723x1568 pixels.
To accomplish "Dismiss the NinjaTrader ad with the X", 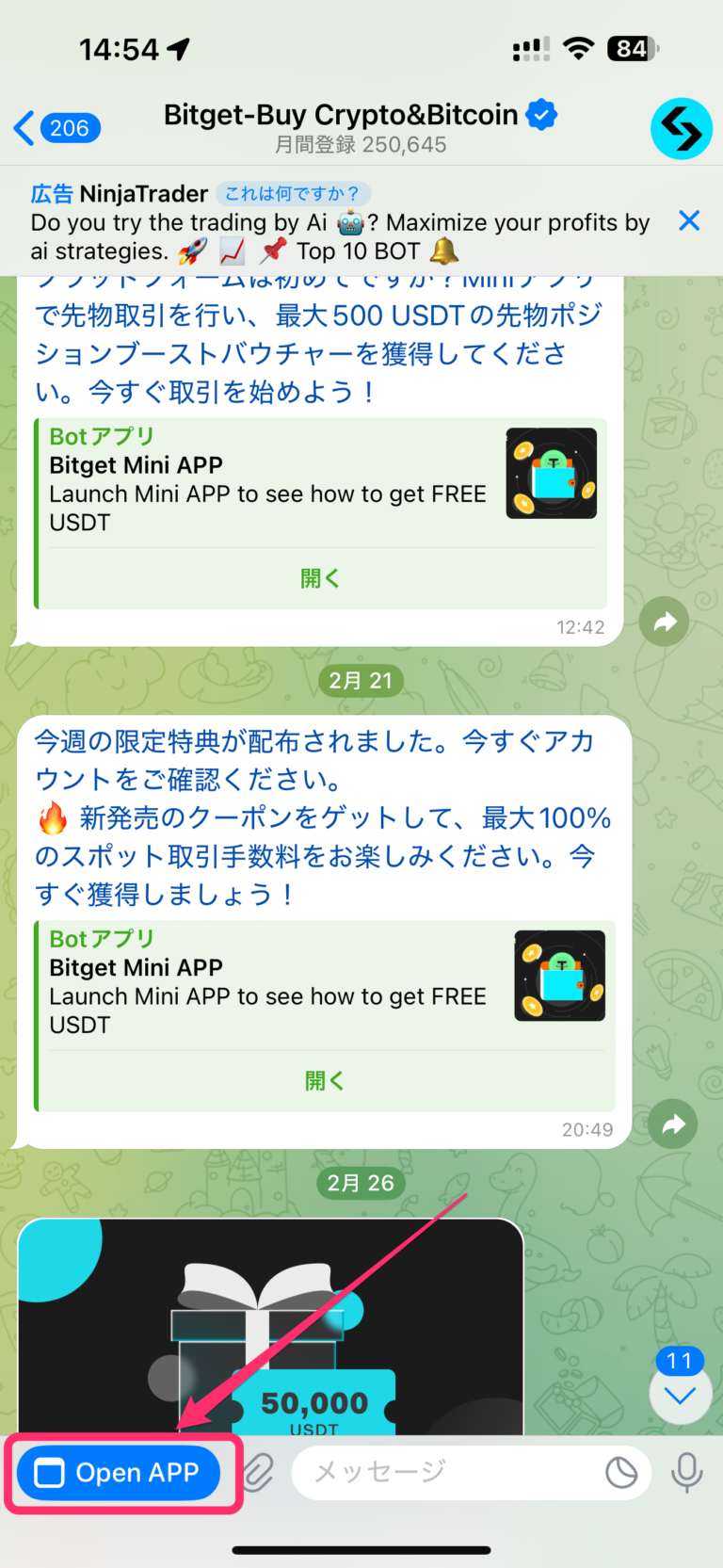I will (689, 220).
